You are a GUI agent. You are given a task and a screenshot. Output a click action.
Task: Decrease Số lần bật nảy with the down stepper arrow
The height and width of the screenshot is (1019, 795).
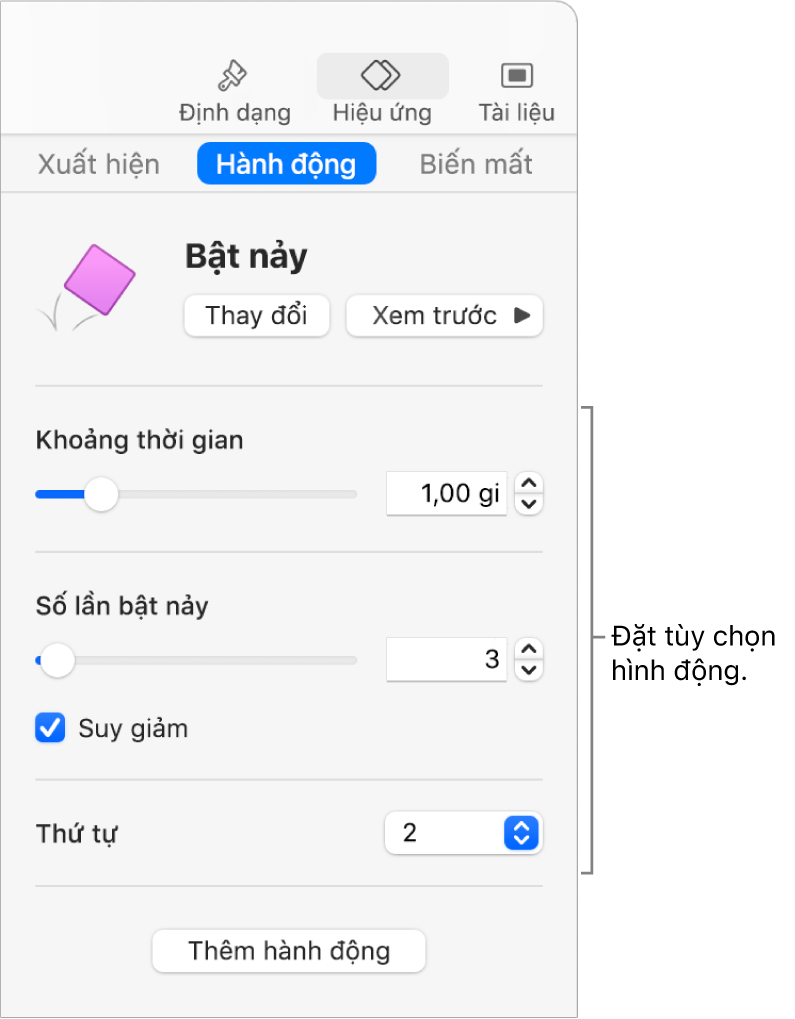point(530,670)
